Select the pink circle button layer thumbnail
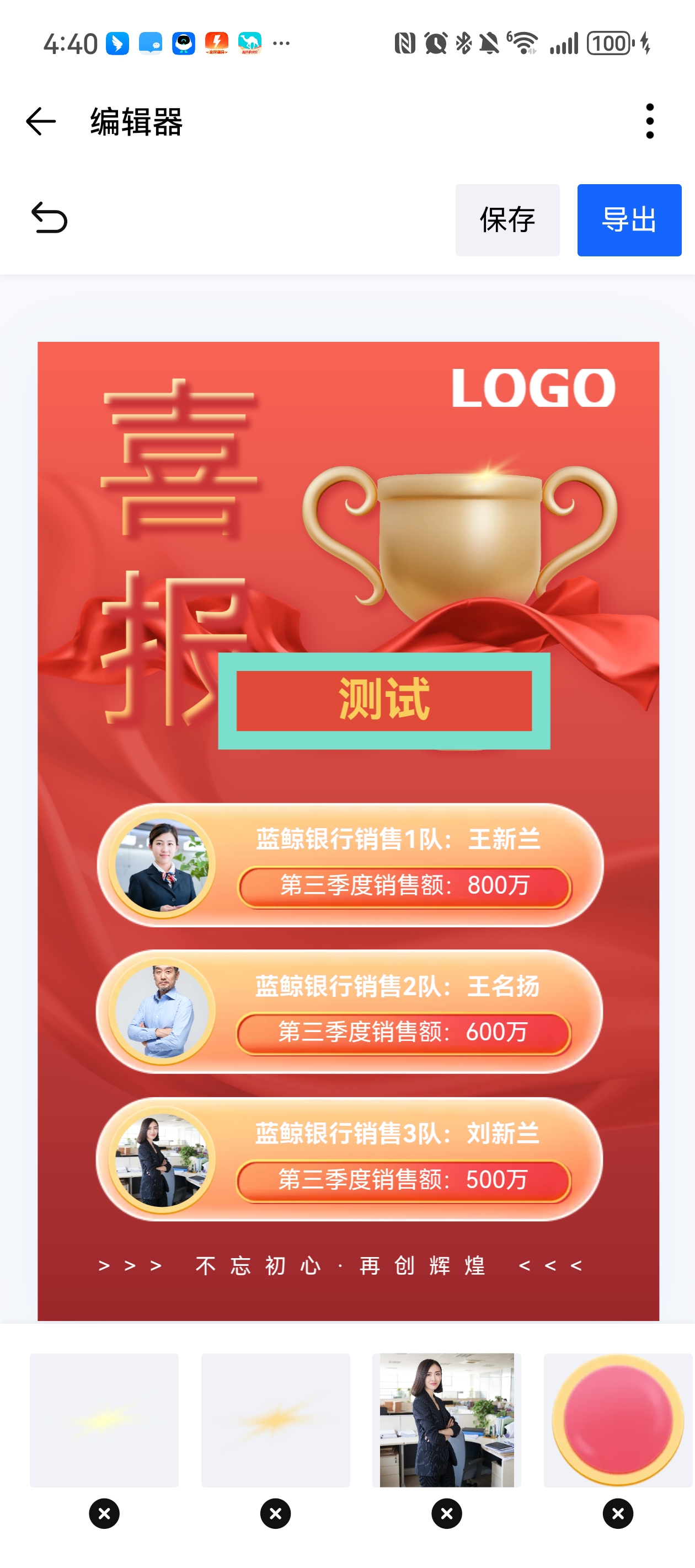Screen dimensions: 695x1568 click(618, 1420)
